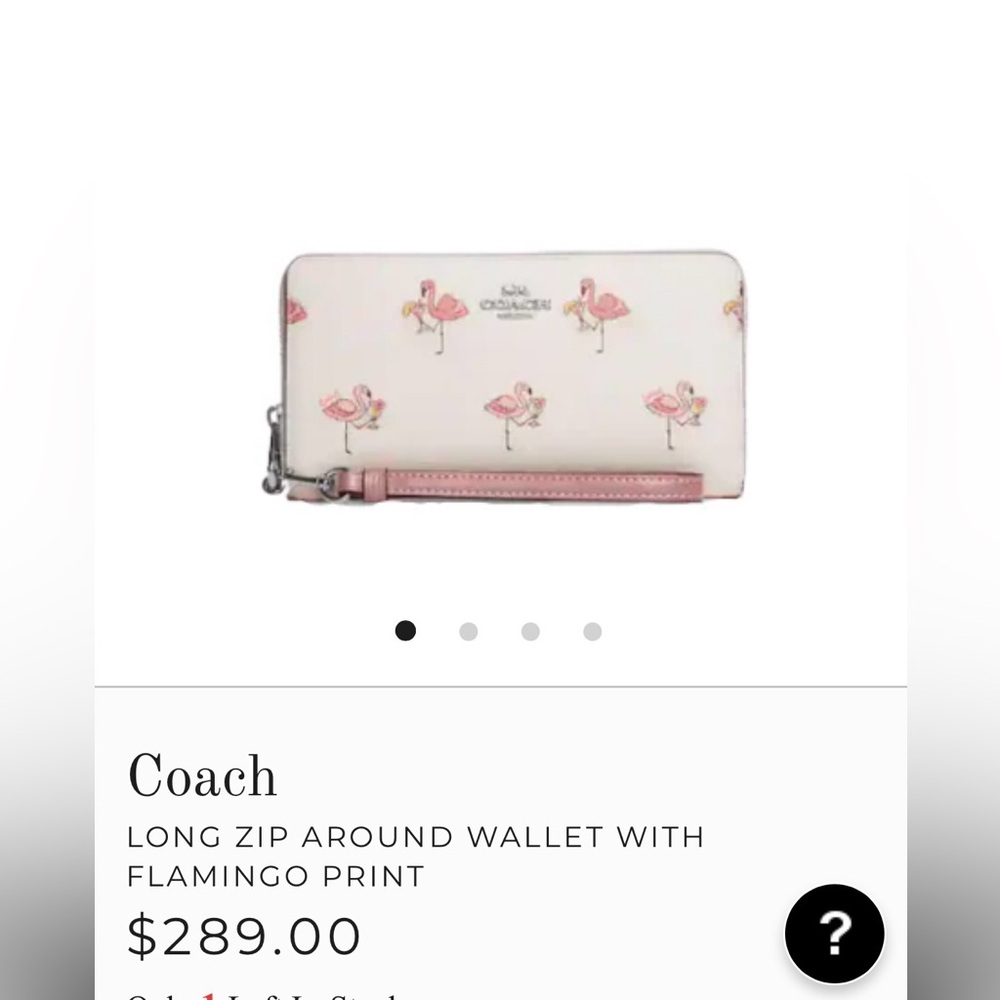Open the help question mark button
This screenshot has height=1000, width=1000.
834,934
